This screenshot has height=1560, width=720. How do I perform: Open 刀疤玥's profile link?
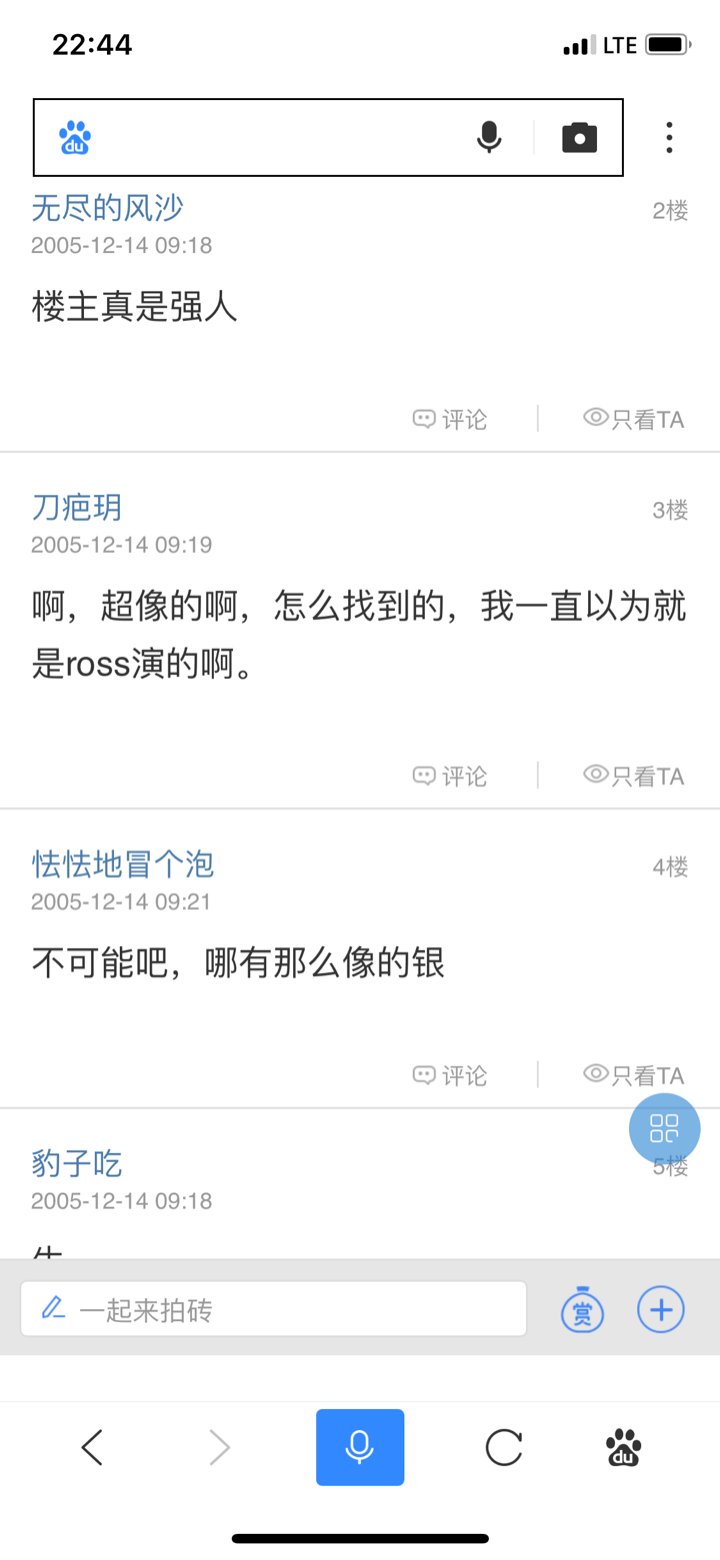tap(75, 508)
